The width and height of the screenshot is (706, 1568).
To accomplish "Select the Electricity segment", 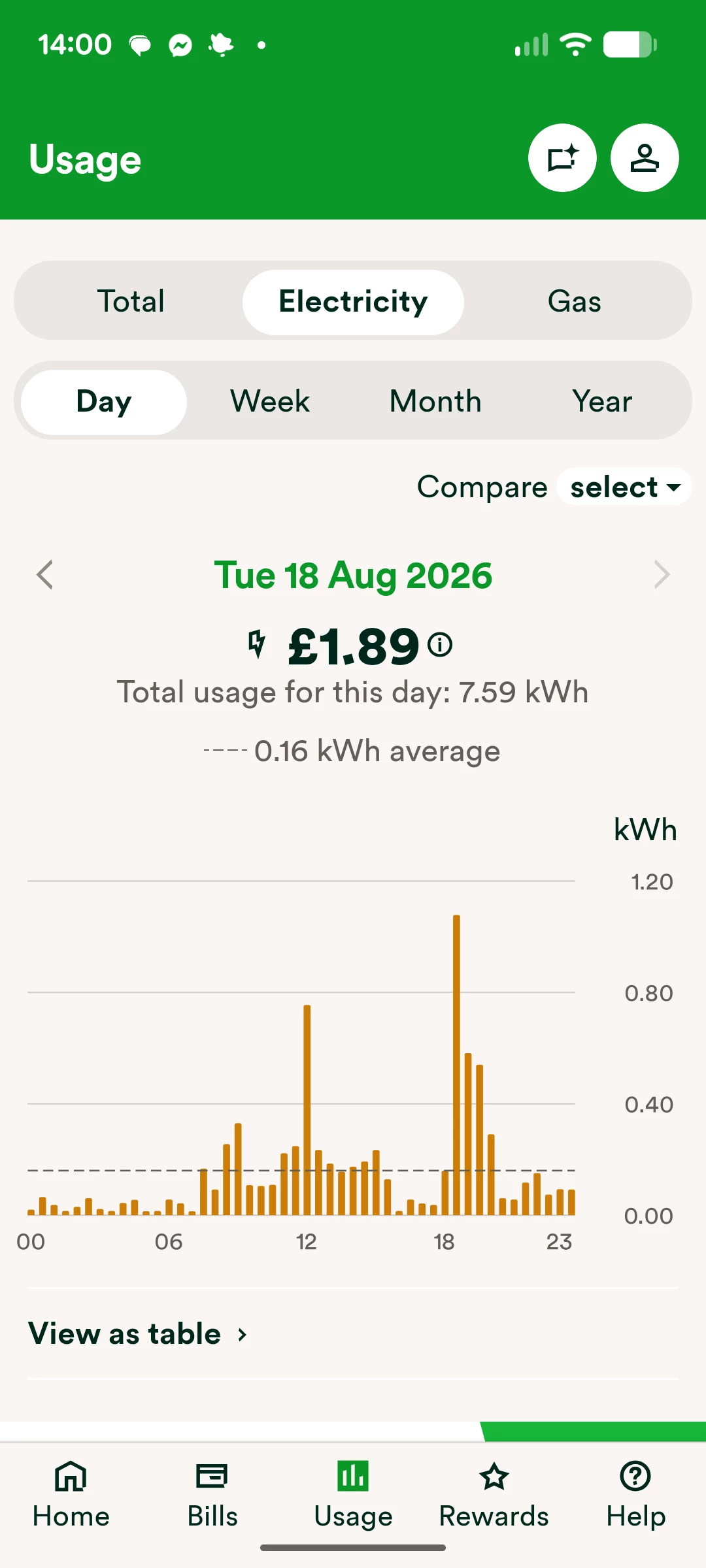I will pyautogui.click(x=353, y=302).
